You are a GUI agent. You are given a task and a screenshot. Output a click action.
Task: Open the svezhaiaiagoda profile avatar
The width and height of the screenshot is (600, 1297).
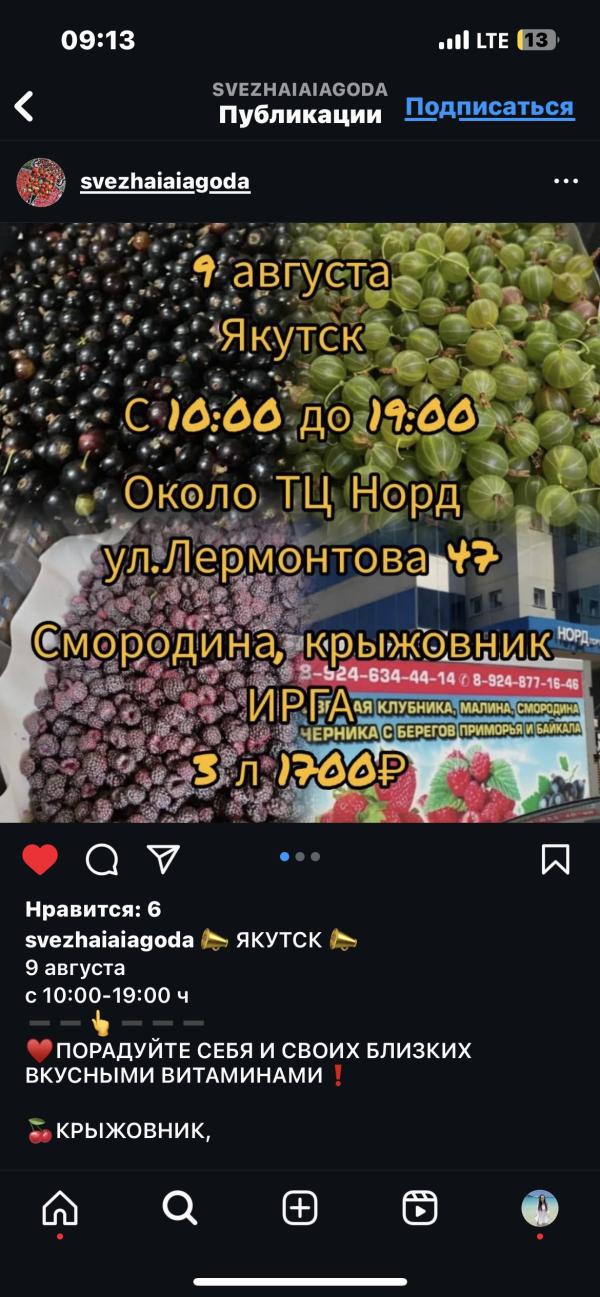point(40,181)
